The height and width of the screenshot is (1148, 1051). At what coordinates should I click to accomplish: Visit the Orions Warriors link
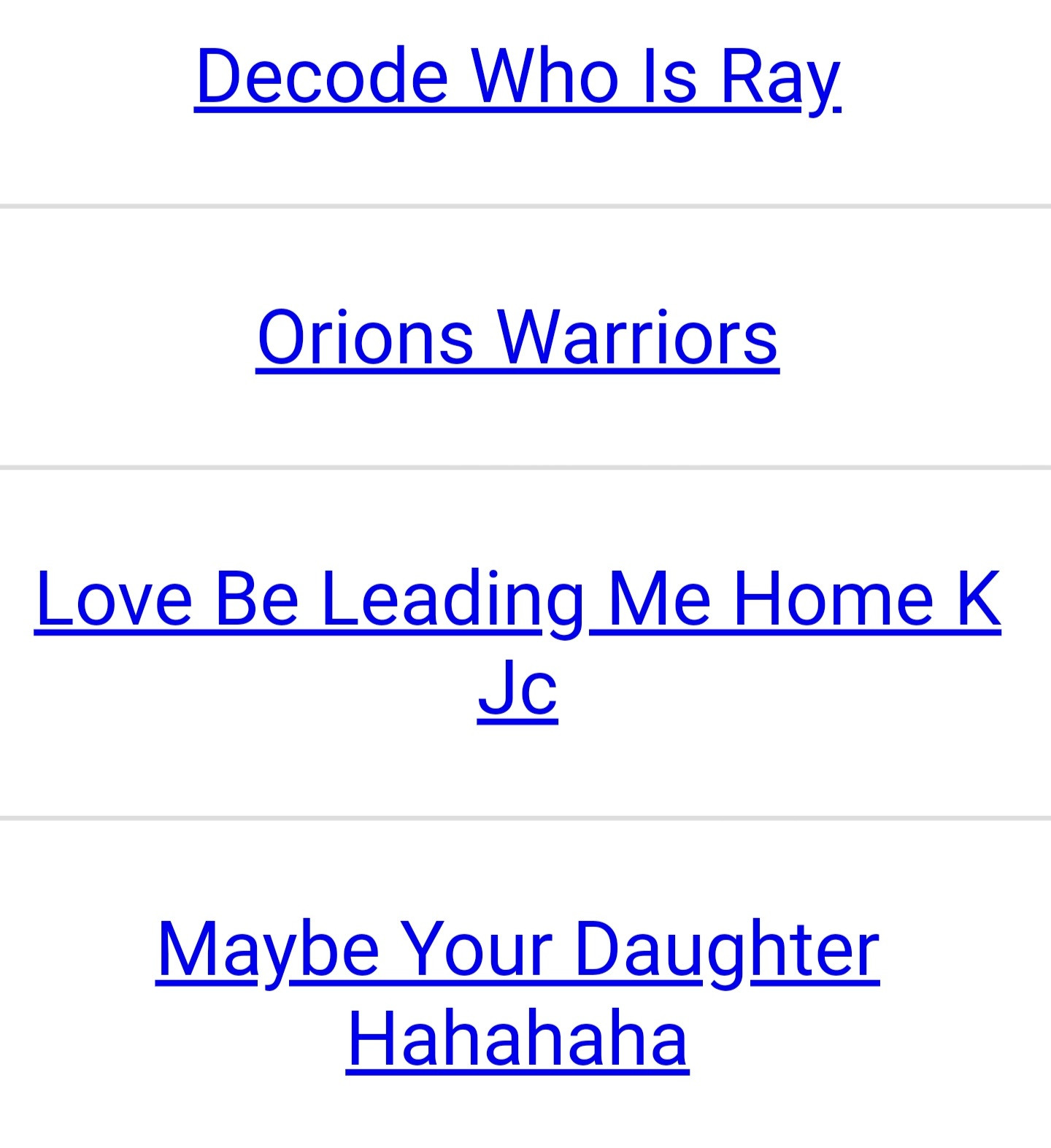[517, 338]
